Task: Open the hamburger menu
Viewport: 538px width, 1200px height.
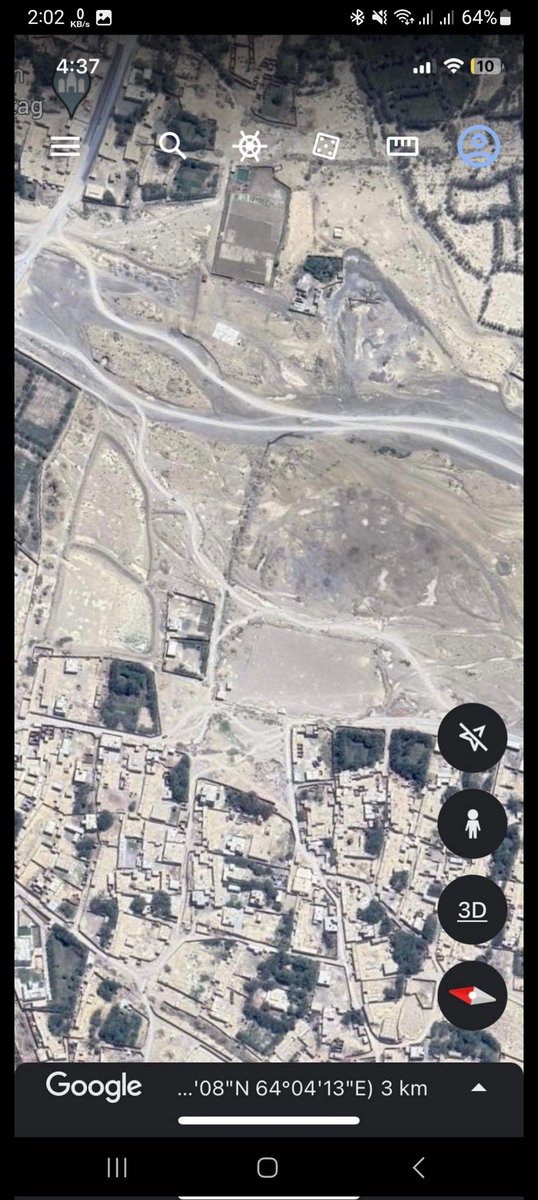Action: point(65,146)
